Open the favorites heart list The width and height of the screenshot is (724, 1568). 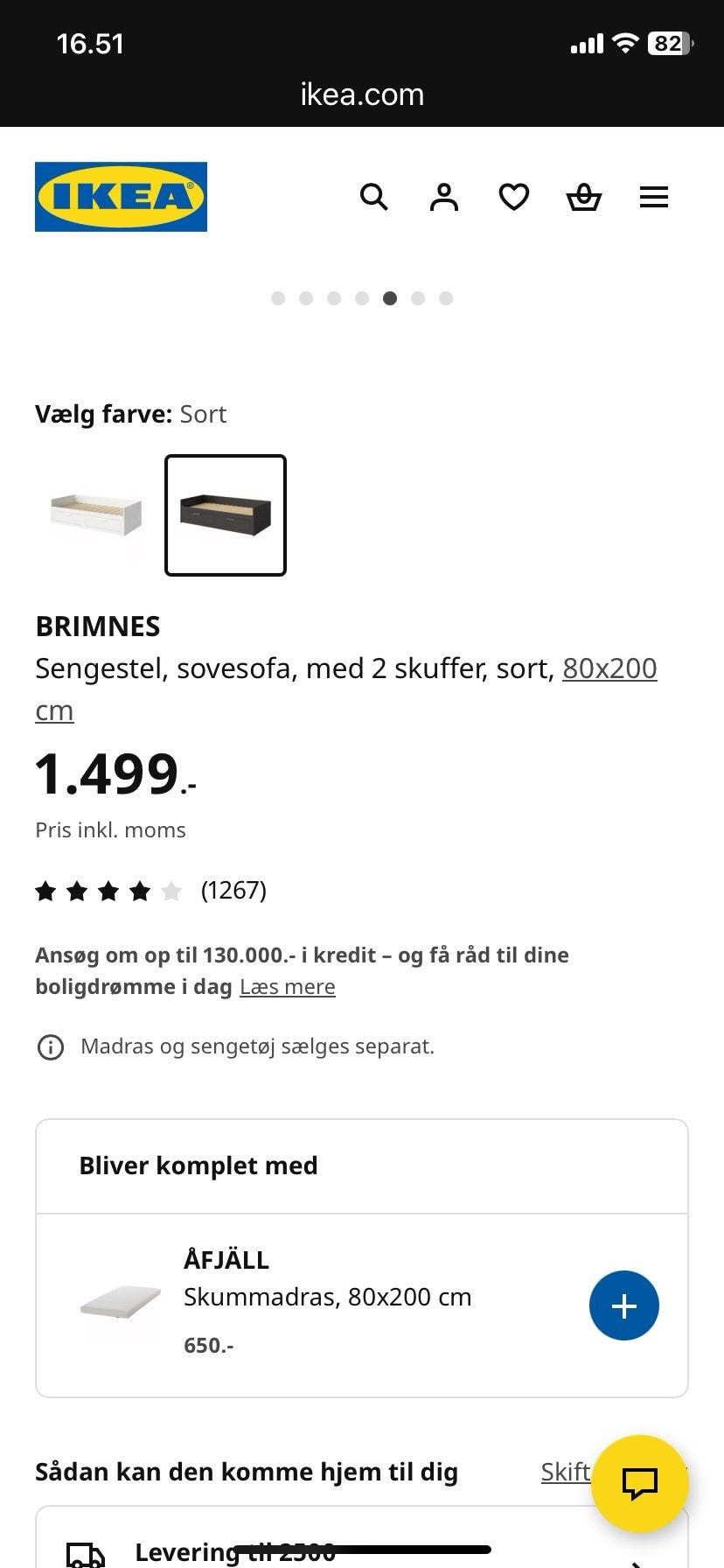tap(513, 197)
